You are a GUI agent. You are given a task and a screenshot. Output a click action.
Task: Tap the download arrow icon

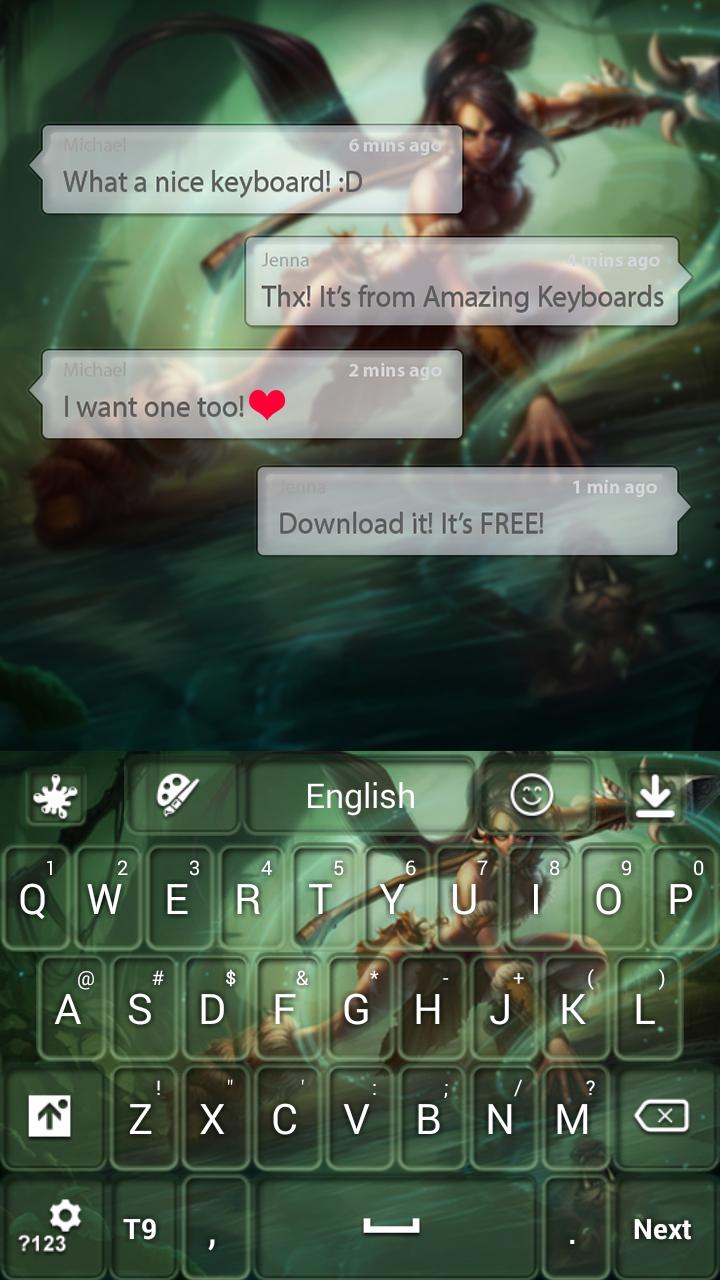655,797
